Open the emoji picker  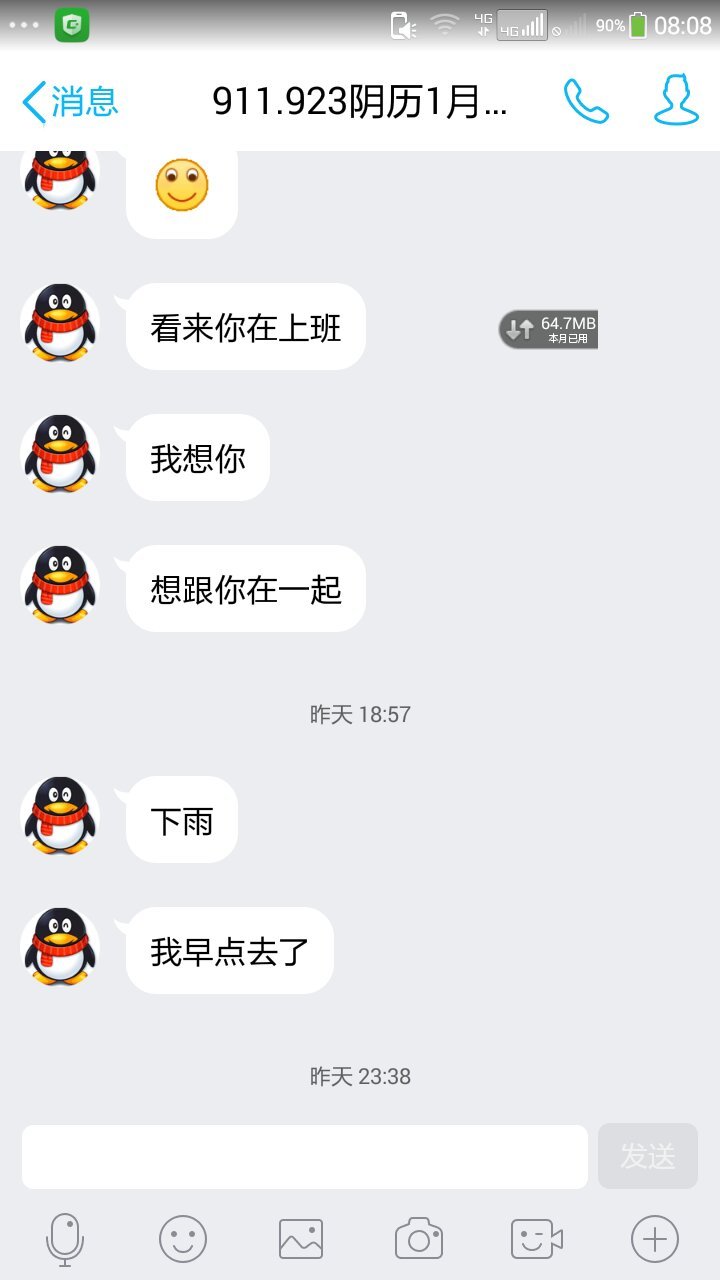(x=183, y=1240)
